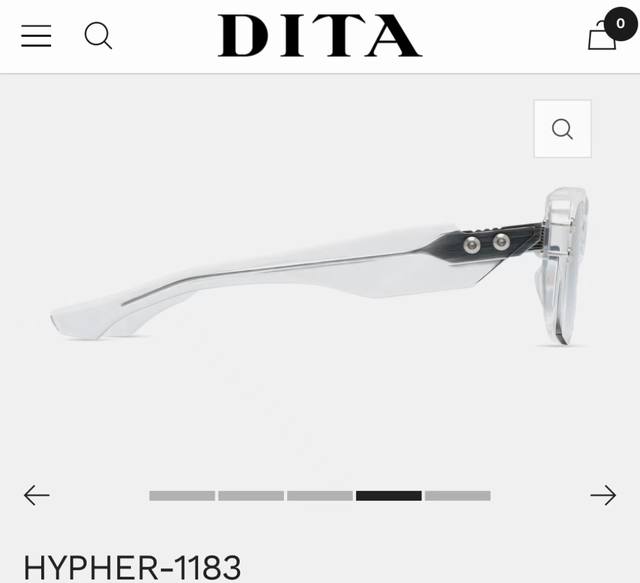The height and width of the screenshot is (583, 640).
Task: Open the hamburger menu
Action: click(x=36, y=36)
